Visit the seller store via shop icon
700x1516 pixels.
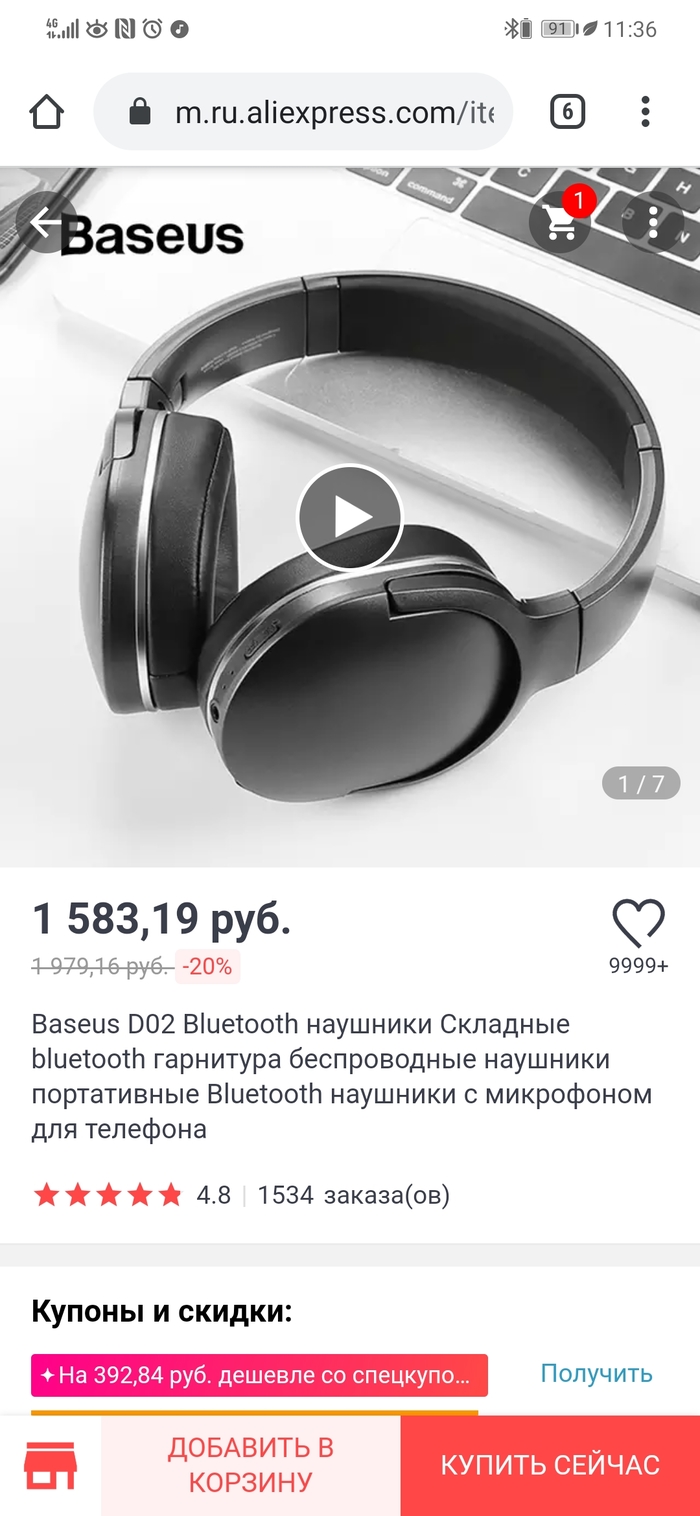click(50, 1465)
